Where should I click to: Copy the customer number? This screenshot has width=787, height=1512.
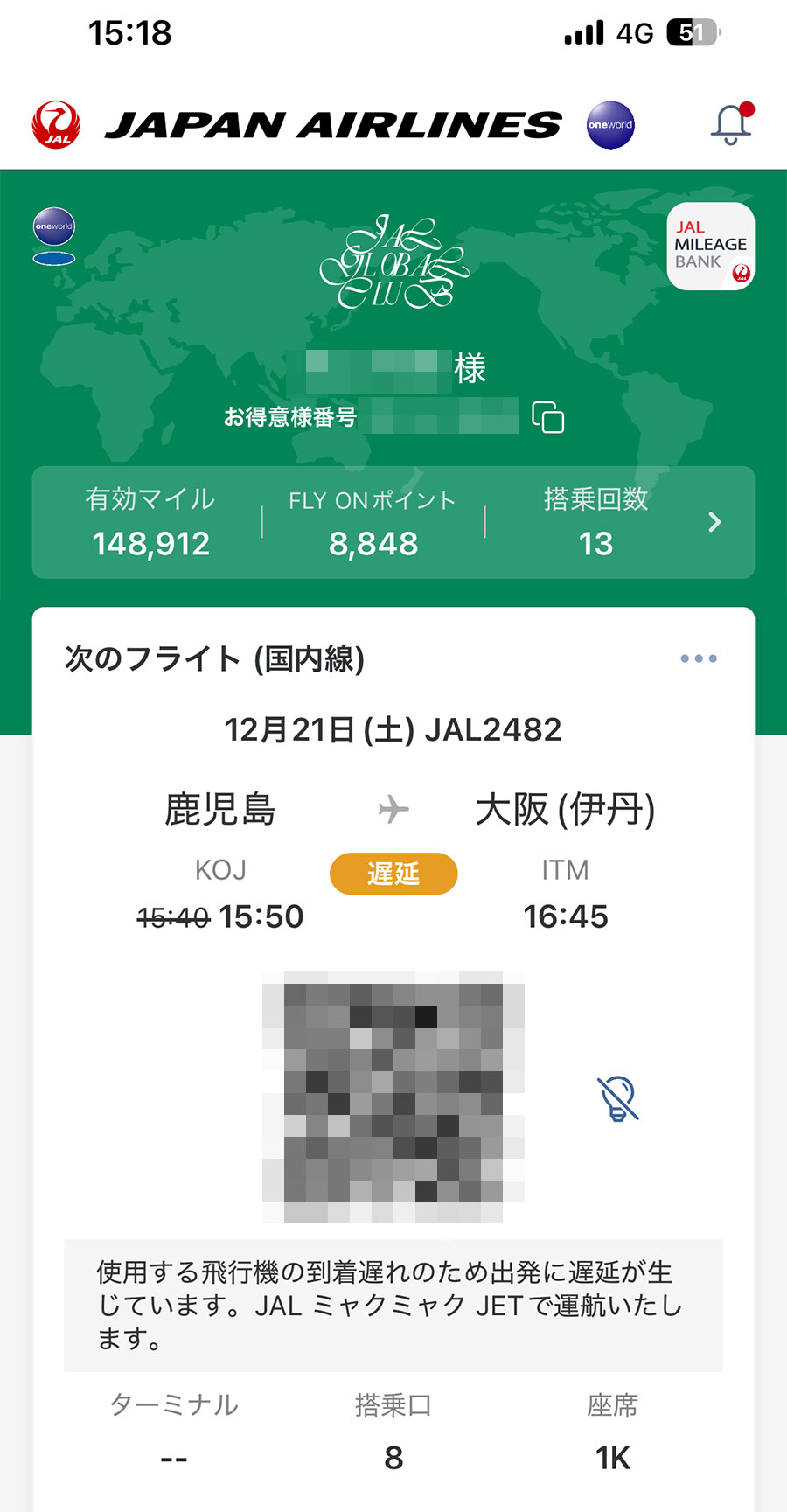coord(548,417)
